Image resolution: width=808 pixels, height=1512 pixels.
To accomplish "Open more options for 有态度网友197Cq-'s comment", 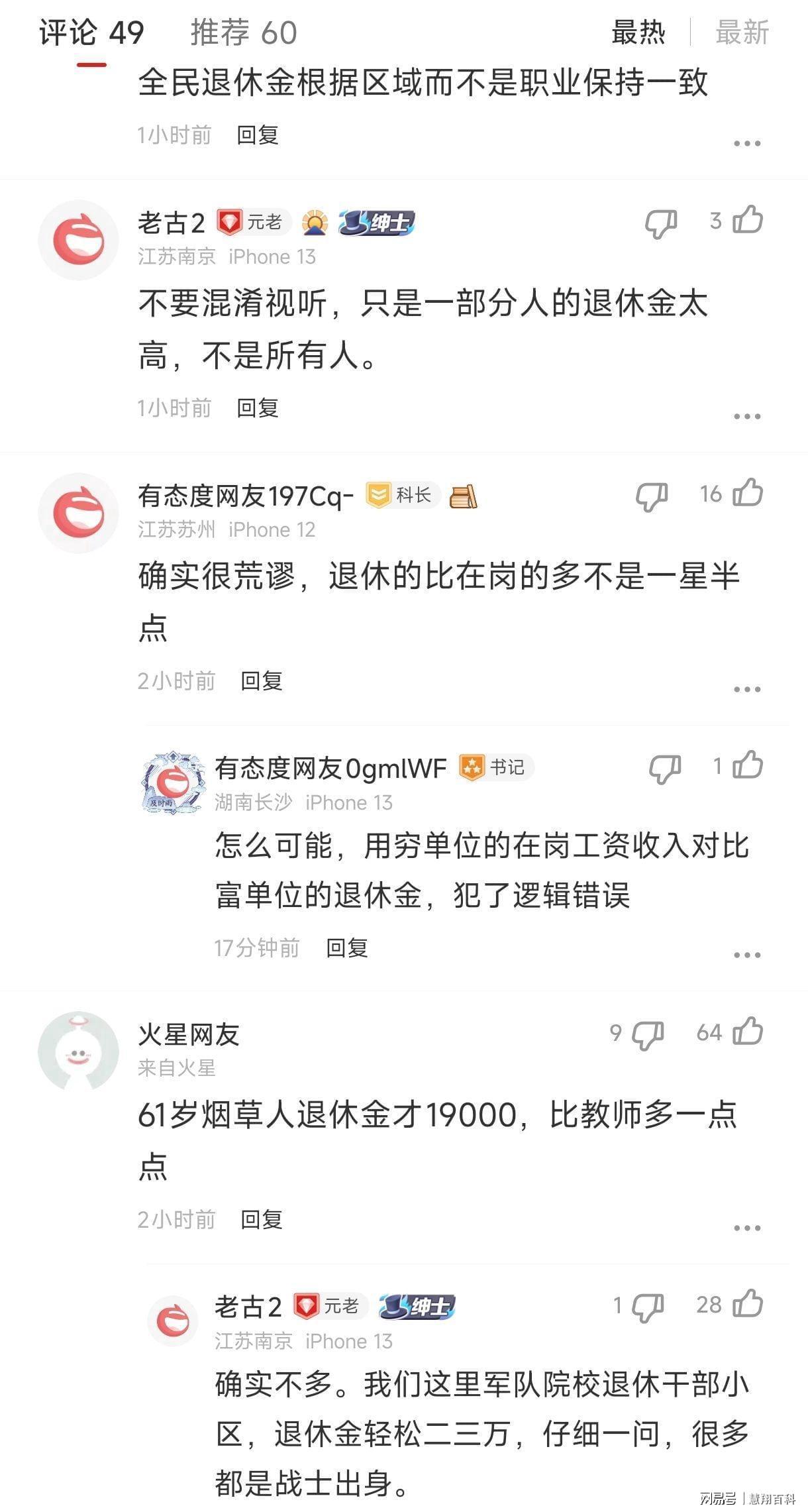I will coord(747,689).
